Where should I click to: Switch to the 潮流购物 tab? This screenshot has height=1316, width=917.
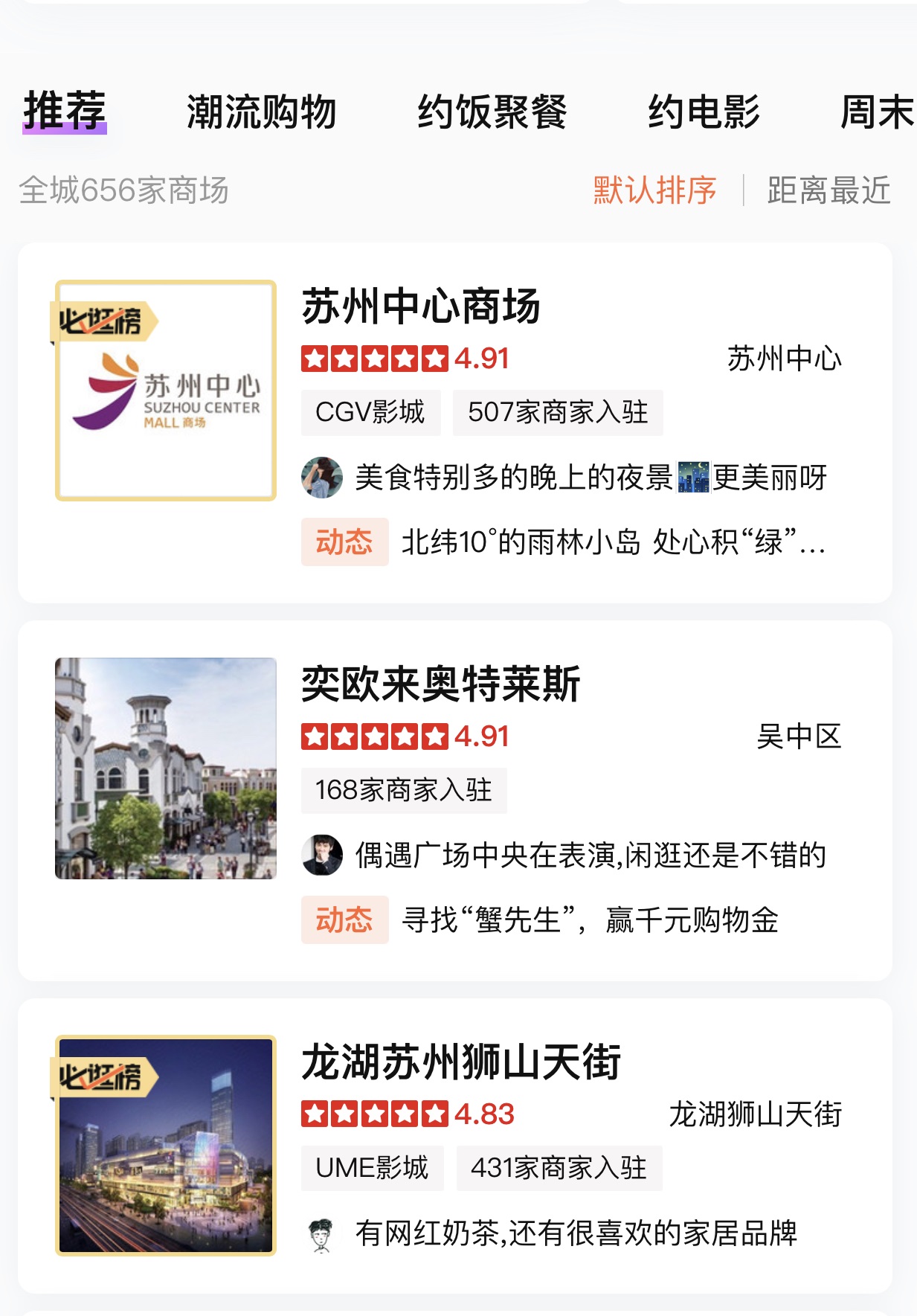coord(261,112)
